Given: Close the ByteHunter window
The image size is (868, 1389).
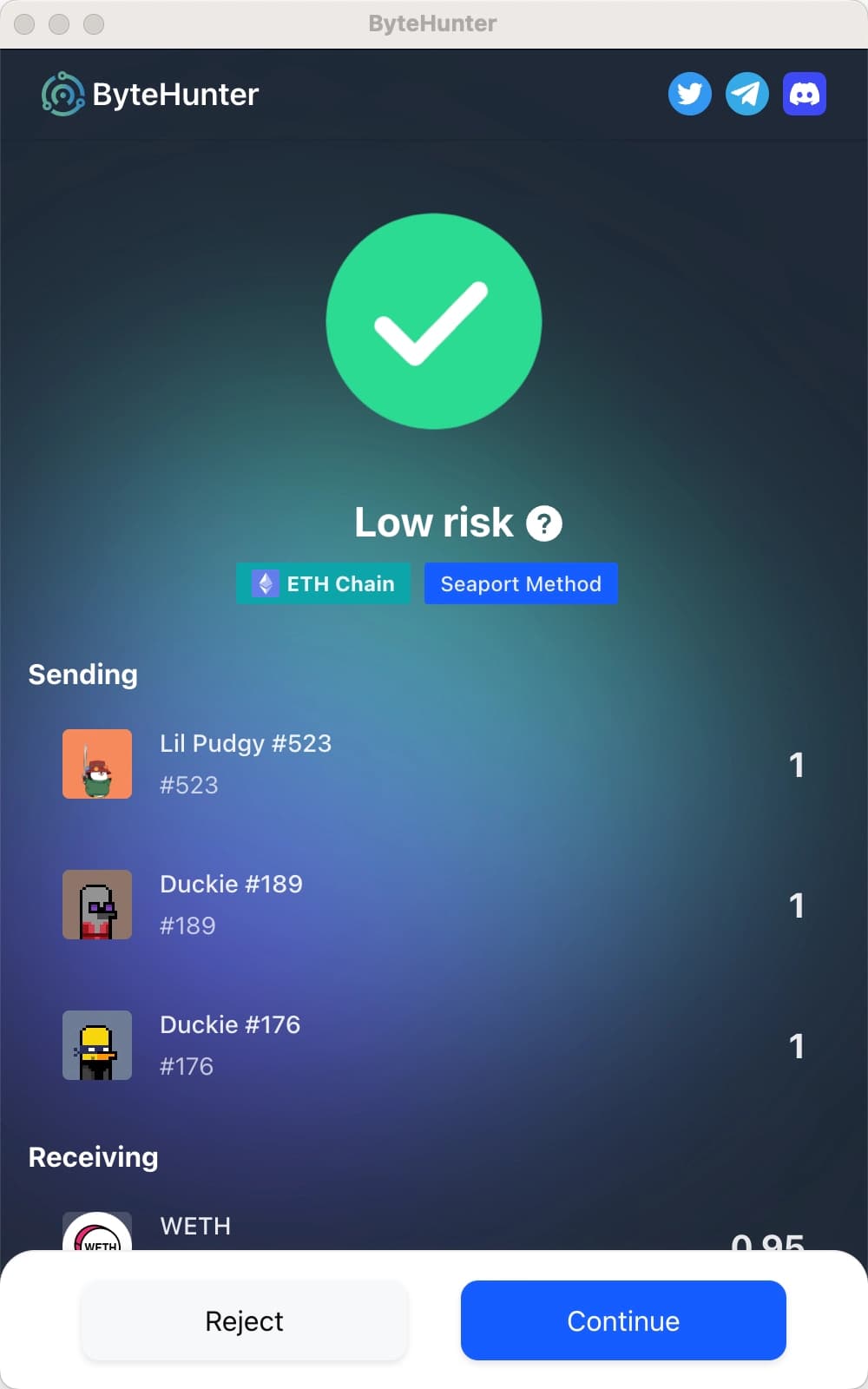Looking at the screenshot, I should click(x=25, y=24).
